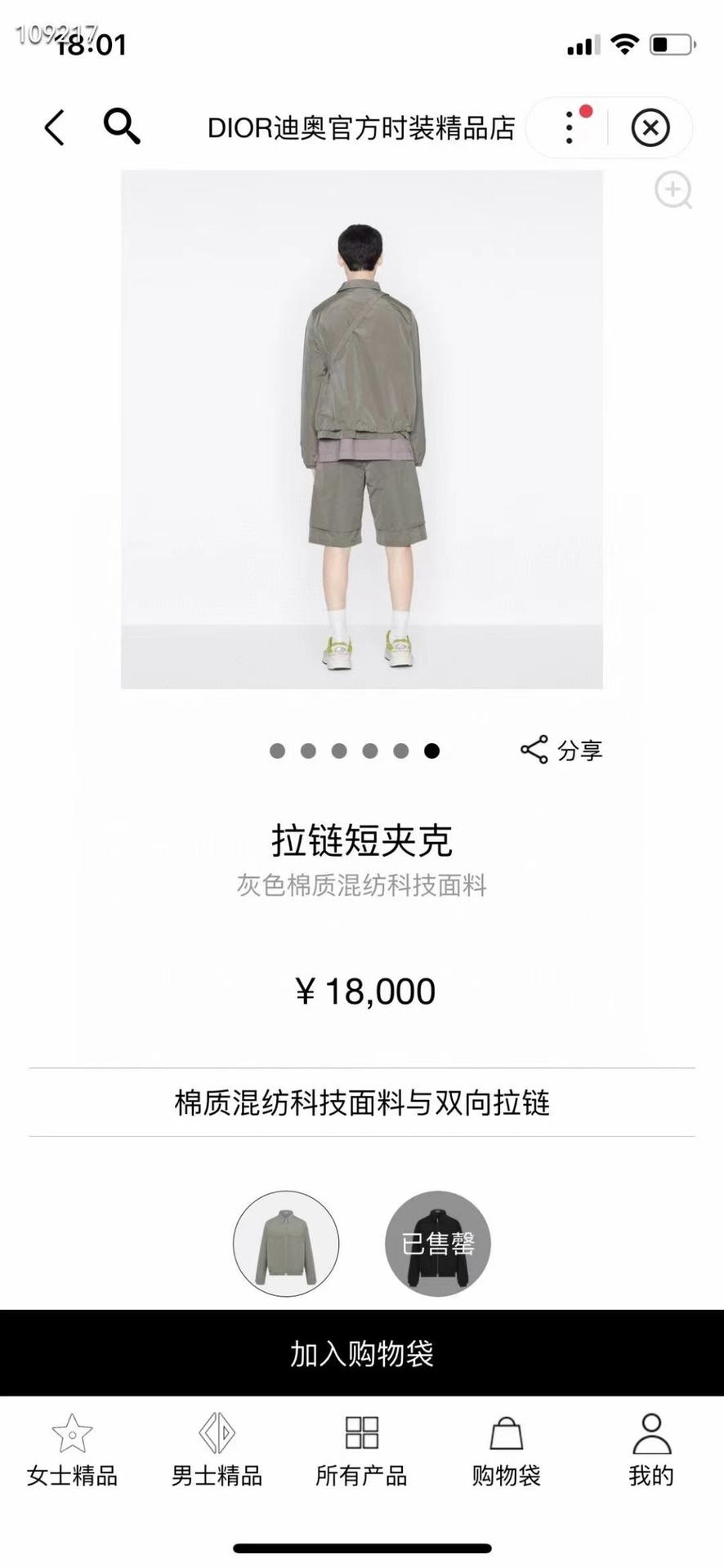Zoom in on the product image
This screenshot has height=1568, width=724.
(673, 190)
